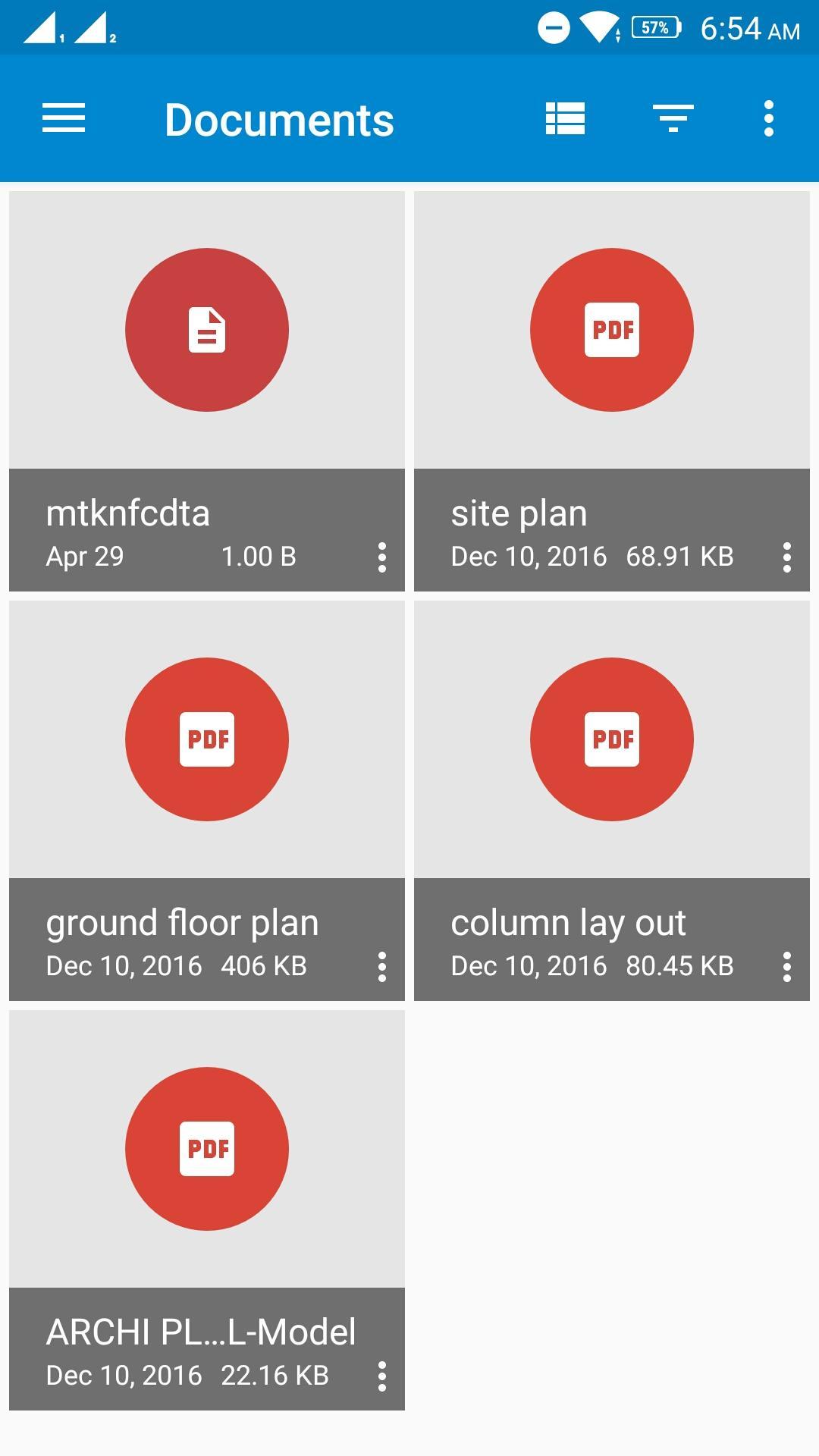
Task: Switch to list view layout
Action: 565,119
